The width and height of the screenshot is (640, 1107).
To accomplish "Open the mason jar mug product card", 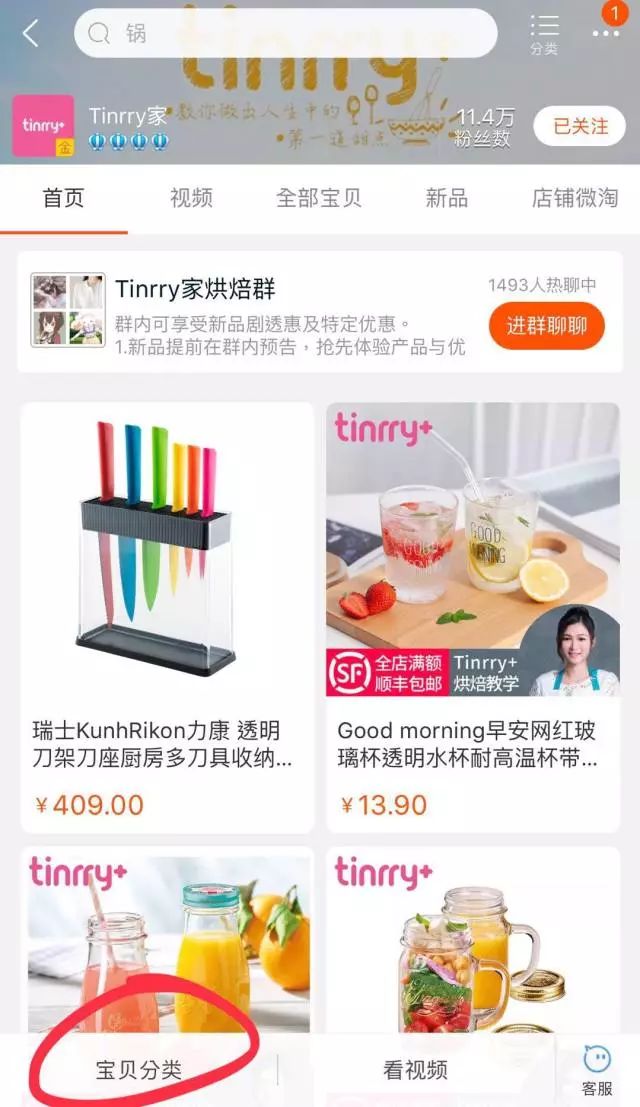I will coord(472,940).
